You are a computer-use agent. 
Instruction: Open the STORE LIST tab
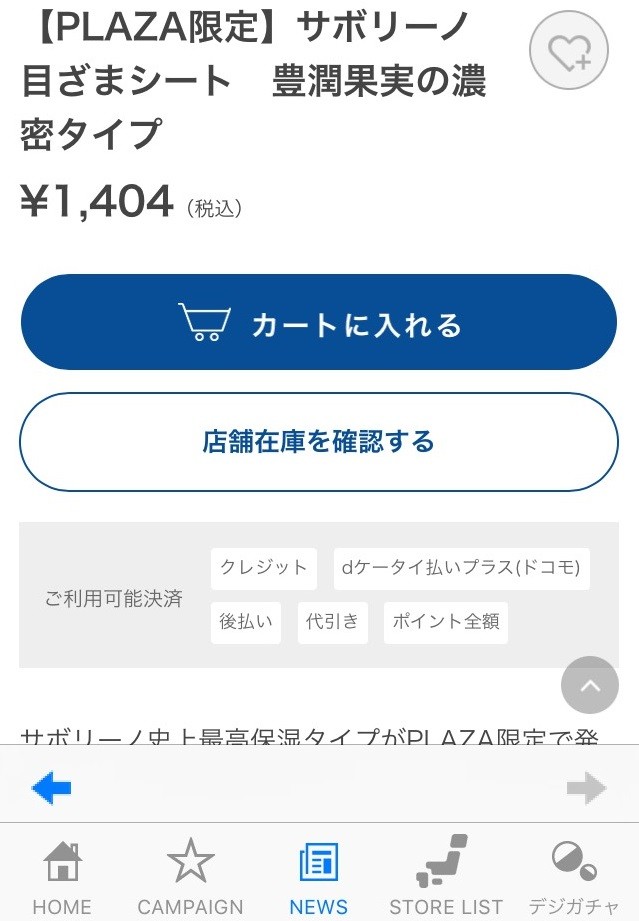point(446,876)
